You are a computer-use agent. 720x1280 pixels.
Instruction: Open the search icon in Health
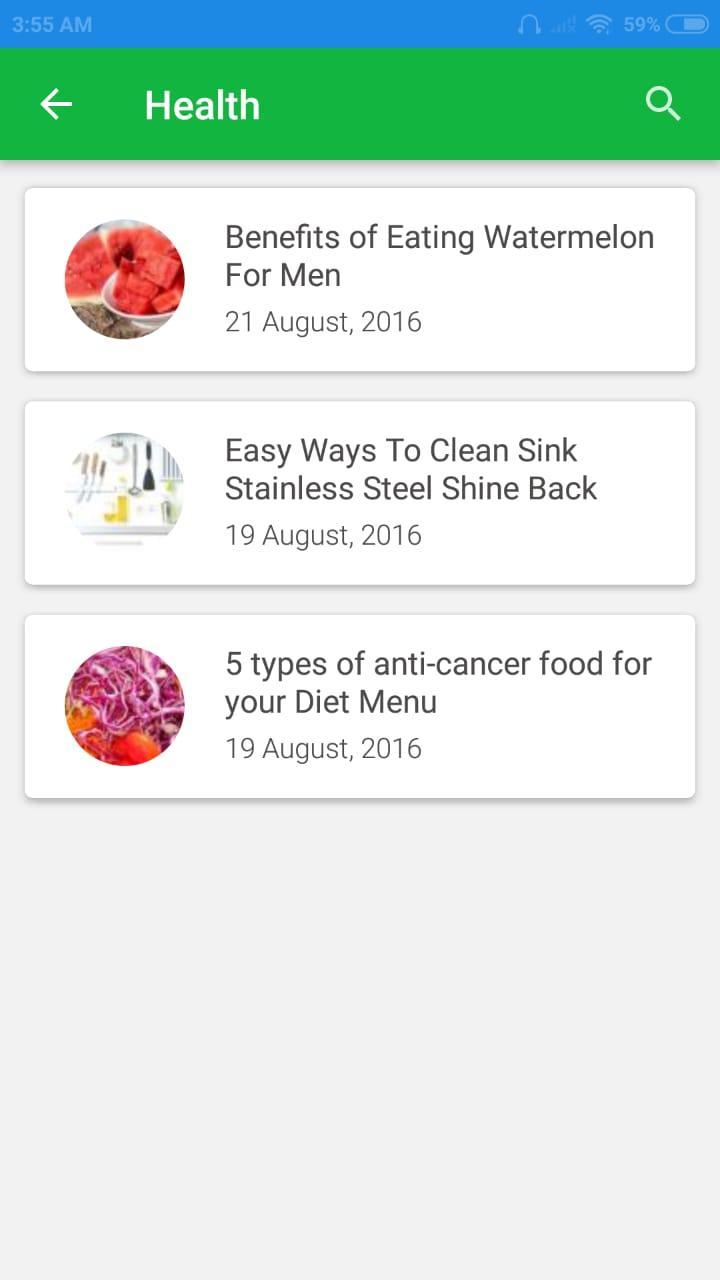[663, 104]
